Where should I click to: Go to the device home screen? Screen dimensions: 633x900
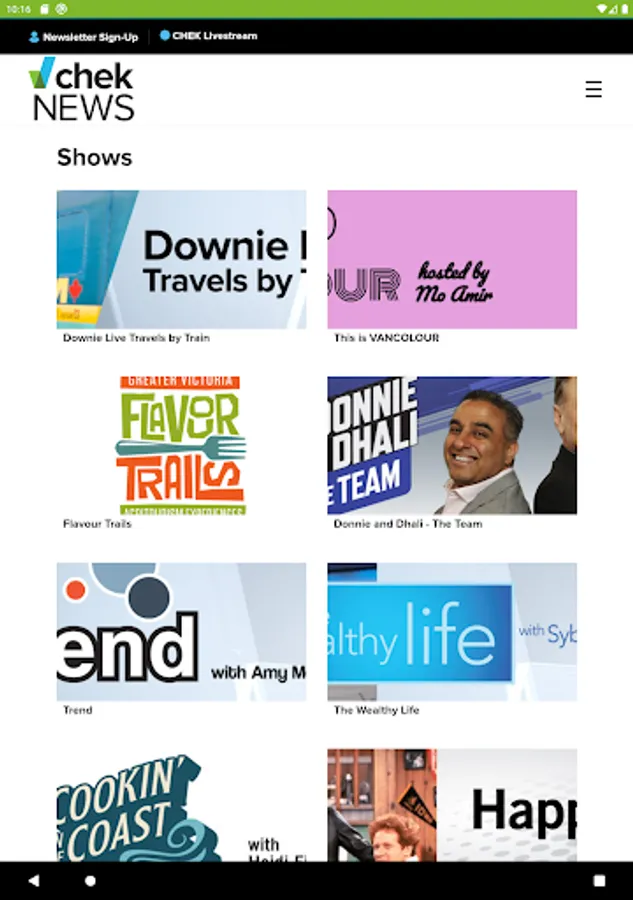coord(91,881)
